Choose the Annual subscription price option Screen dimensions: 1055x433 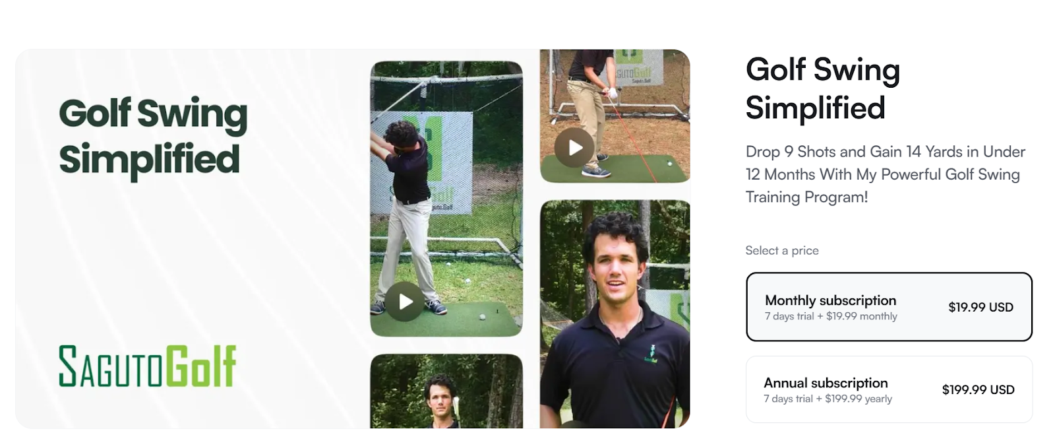(888, 389)
